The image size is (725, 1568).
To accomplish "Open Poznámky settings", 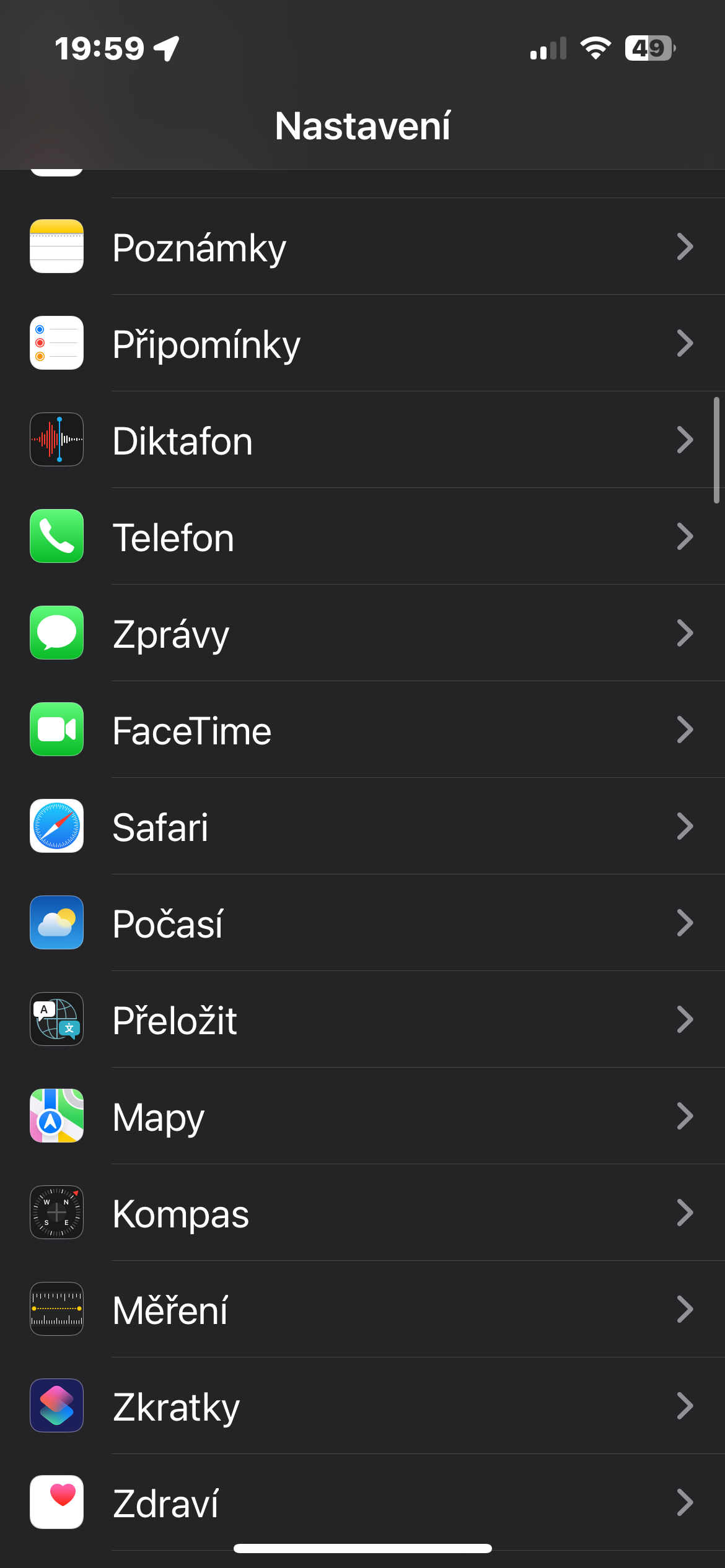I will tap(362, 246).
